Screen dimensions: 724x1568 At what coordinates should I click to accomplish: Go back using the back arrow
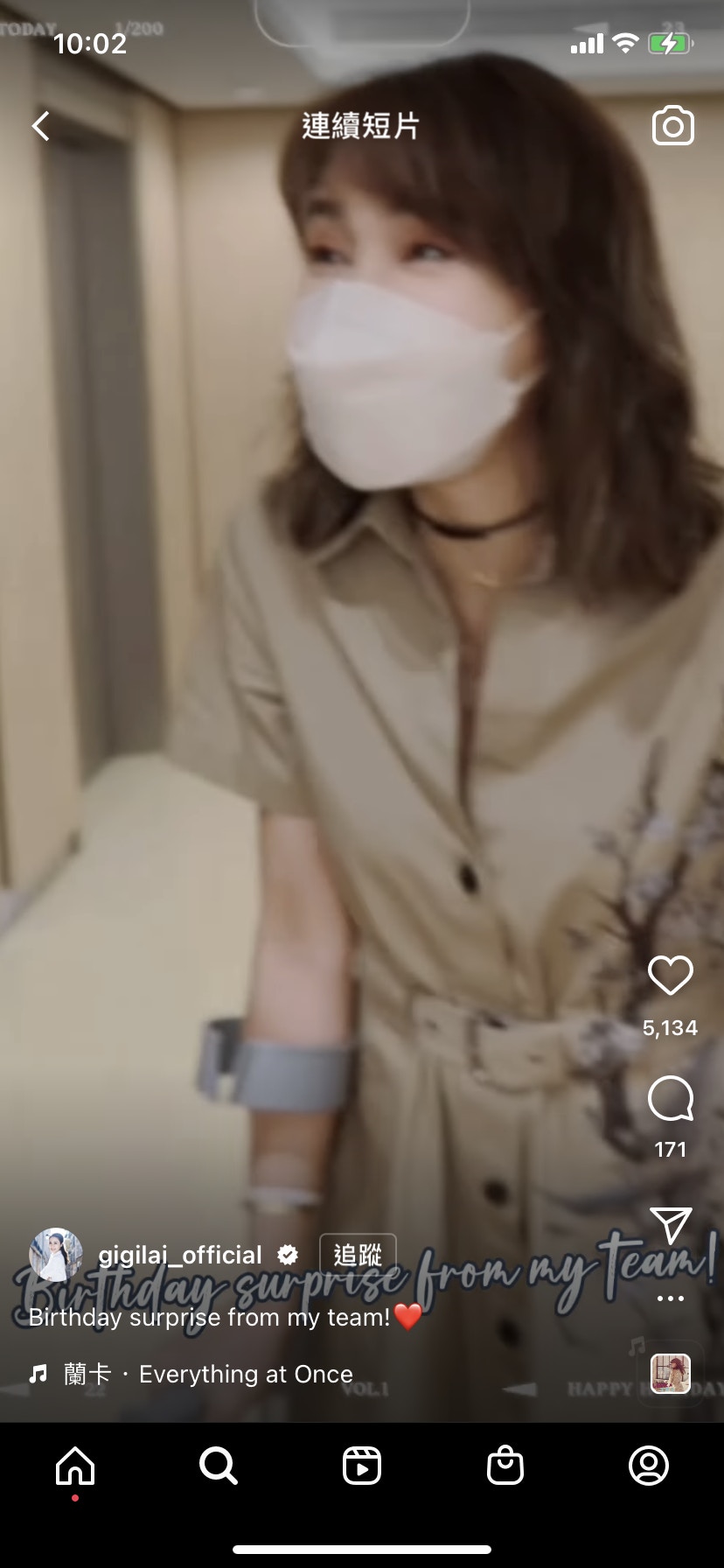click(40, 126)
